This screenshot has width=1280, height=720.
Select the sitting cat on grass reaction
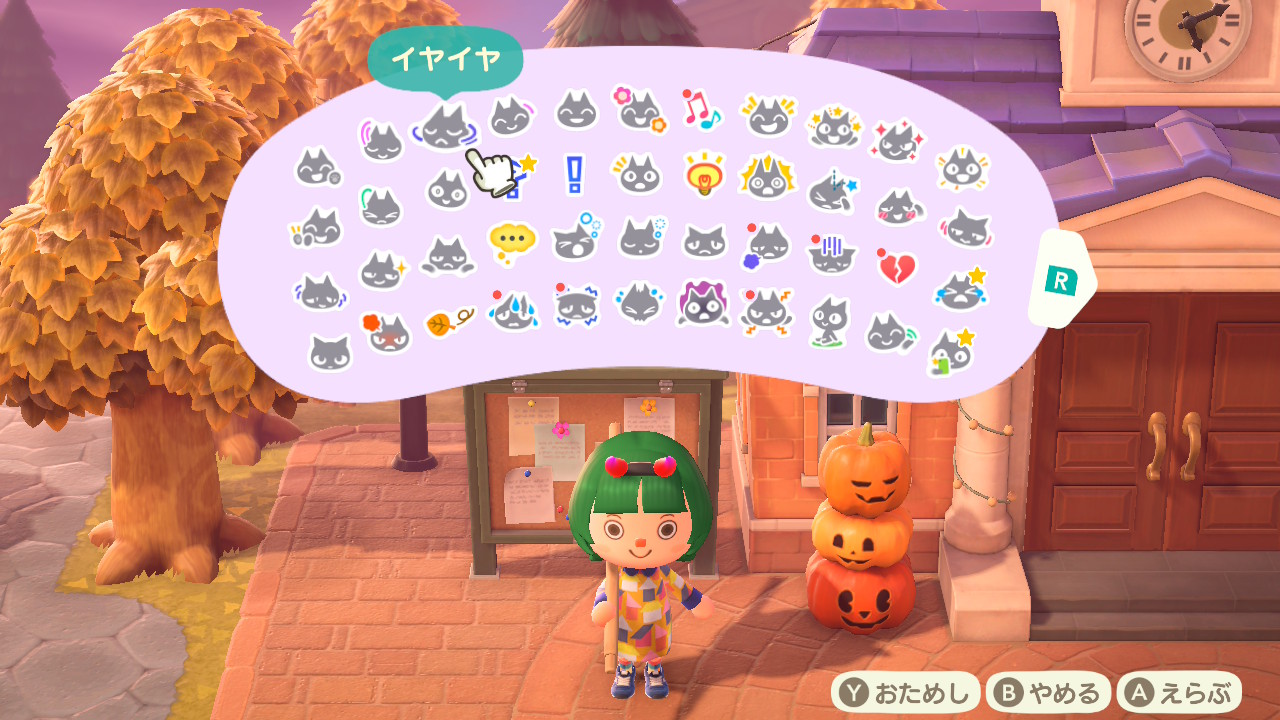[828, 321]
